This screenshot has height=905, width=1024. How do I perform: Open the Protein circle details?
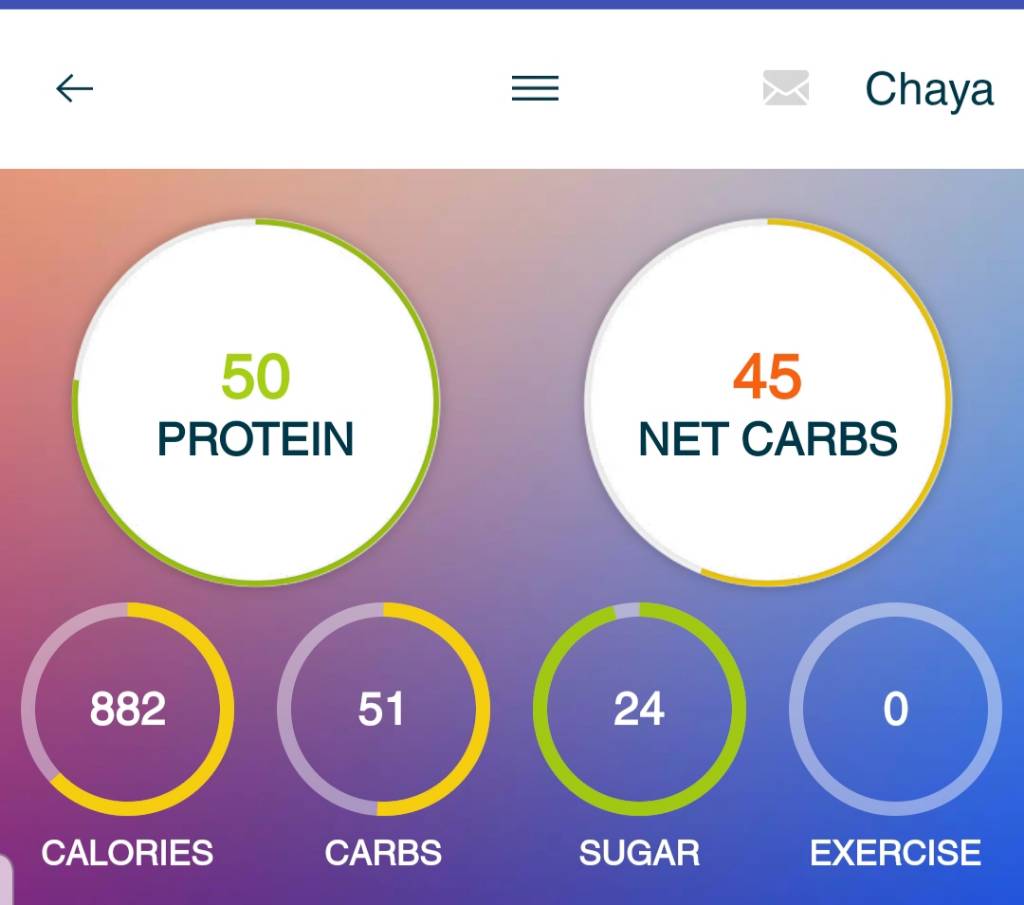click(255, 402)
